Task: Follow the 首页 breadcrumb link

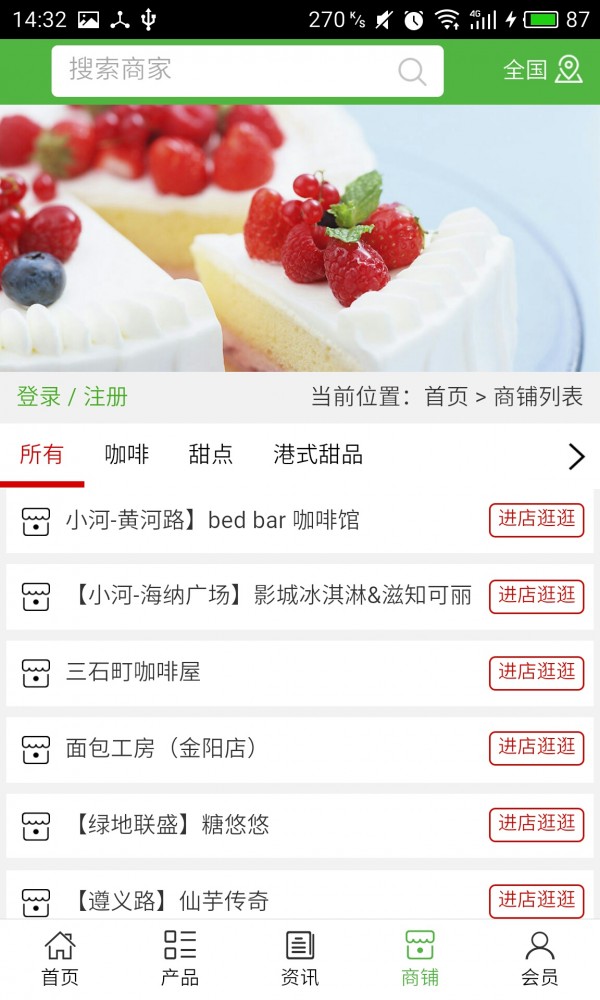Action: (x=446, y=397)
